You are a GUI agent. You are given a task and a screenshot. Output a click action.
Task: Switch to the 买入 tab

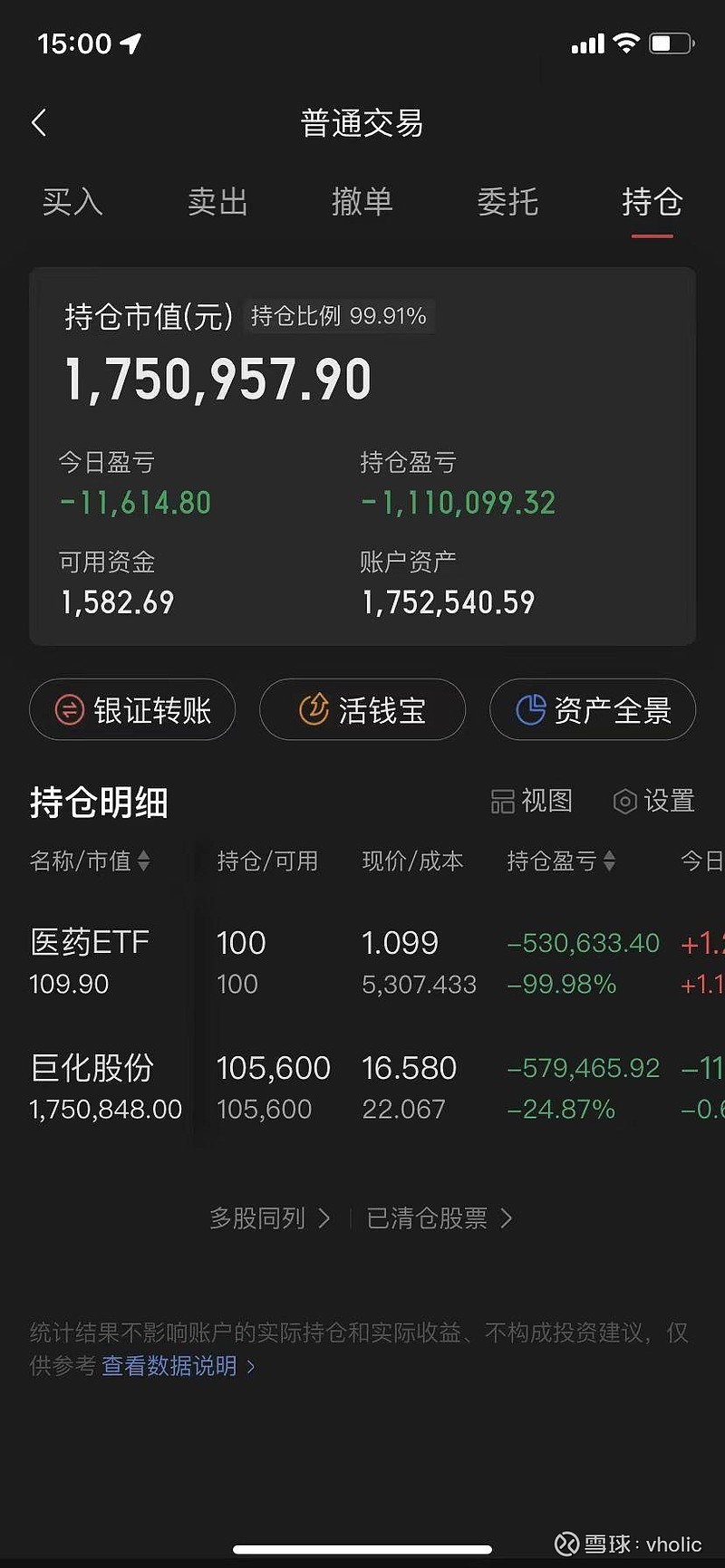72,201
